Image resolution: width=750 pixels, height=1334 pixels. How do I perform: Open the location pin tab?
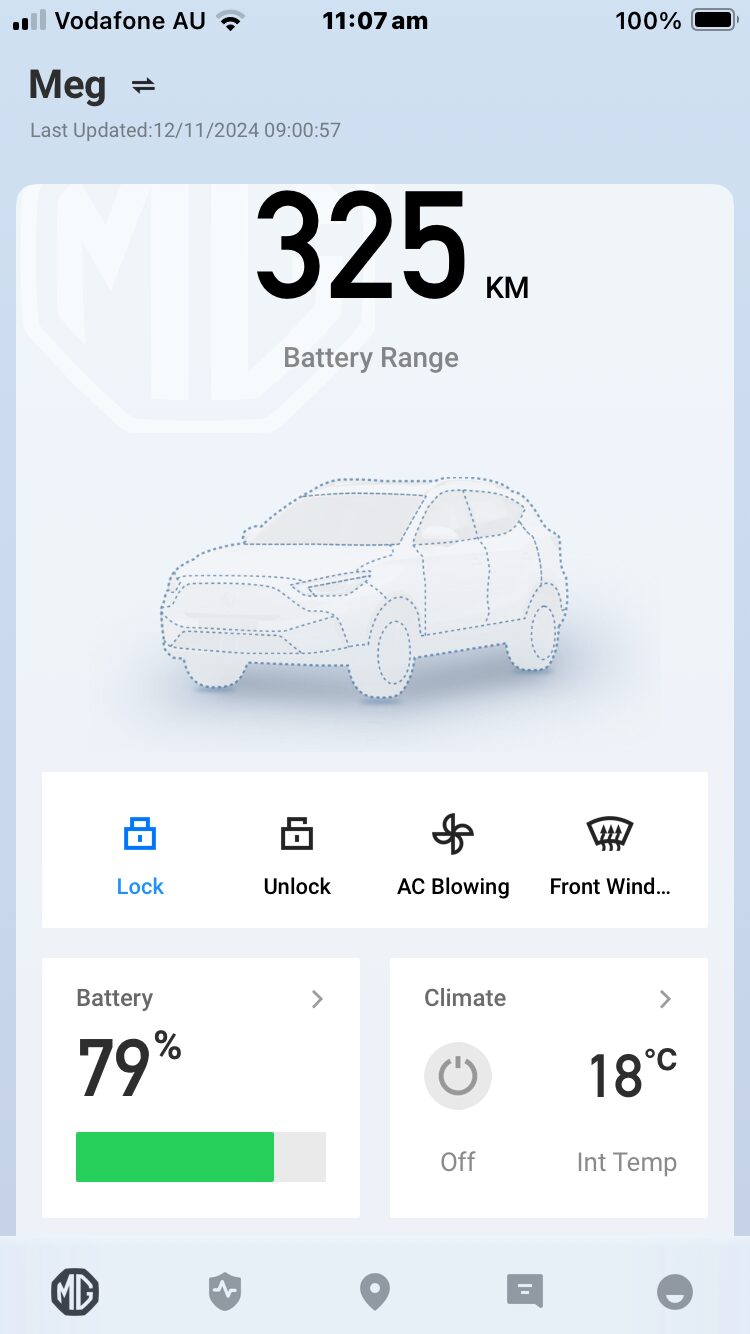375,1291
